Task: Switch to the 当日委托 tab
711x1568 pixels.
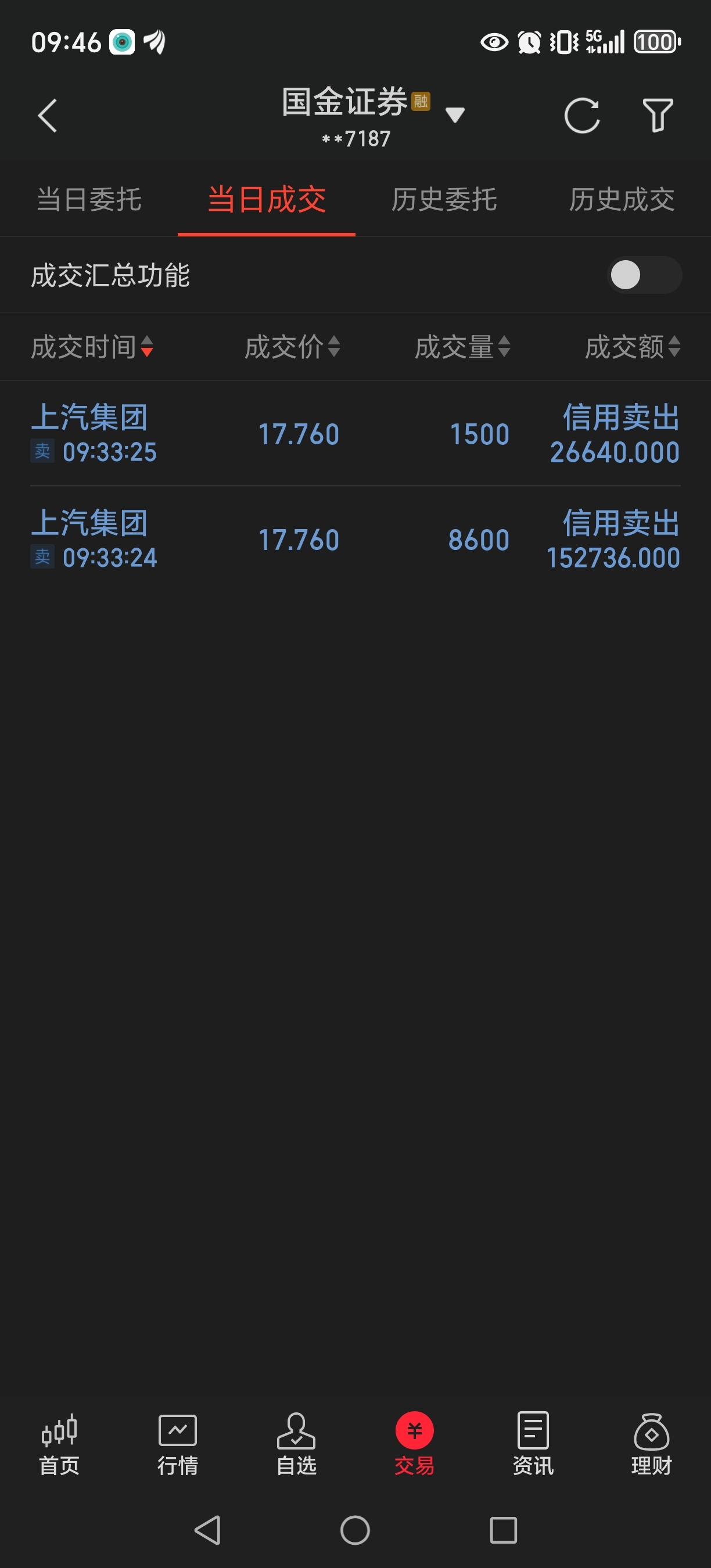Action: tap(89, 200)
